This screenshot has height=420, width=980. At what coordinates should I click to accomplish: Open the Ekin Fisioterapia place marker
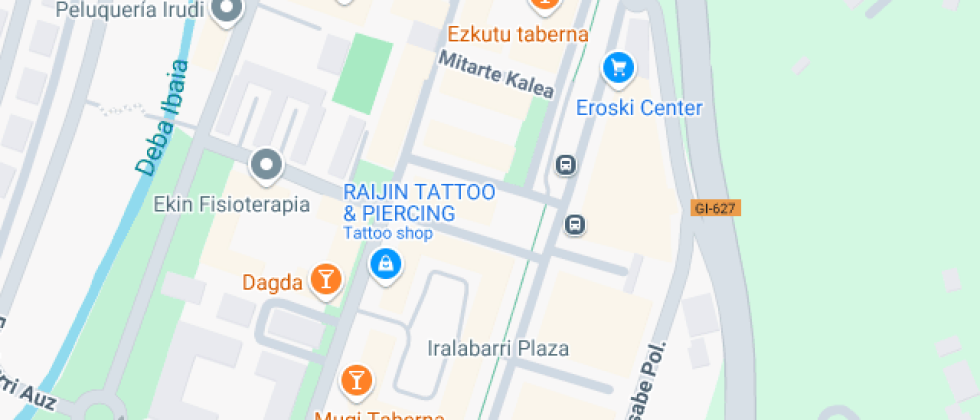(267, 165)
